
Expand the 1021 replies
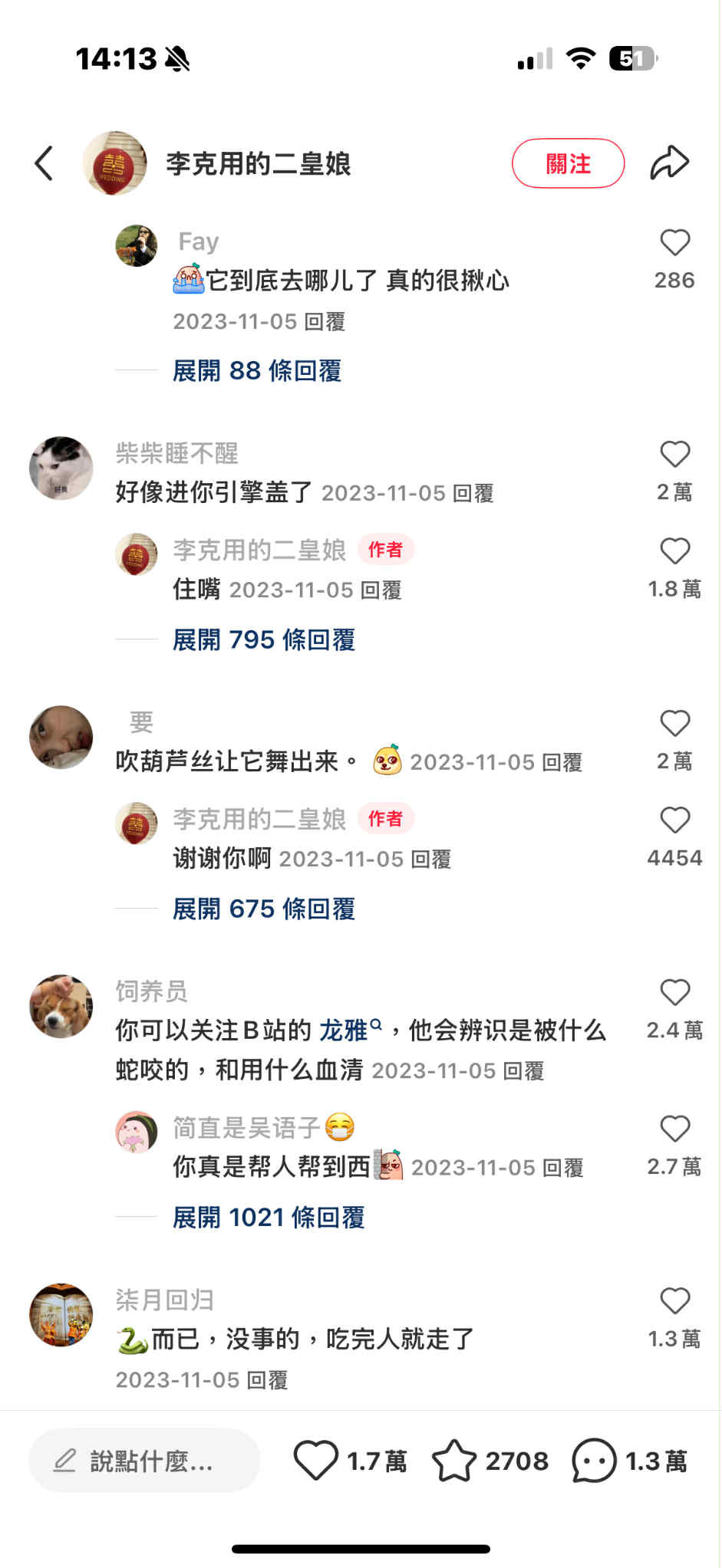tap(268, 1218)
